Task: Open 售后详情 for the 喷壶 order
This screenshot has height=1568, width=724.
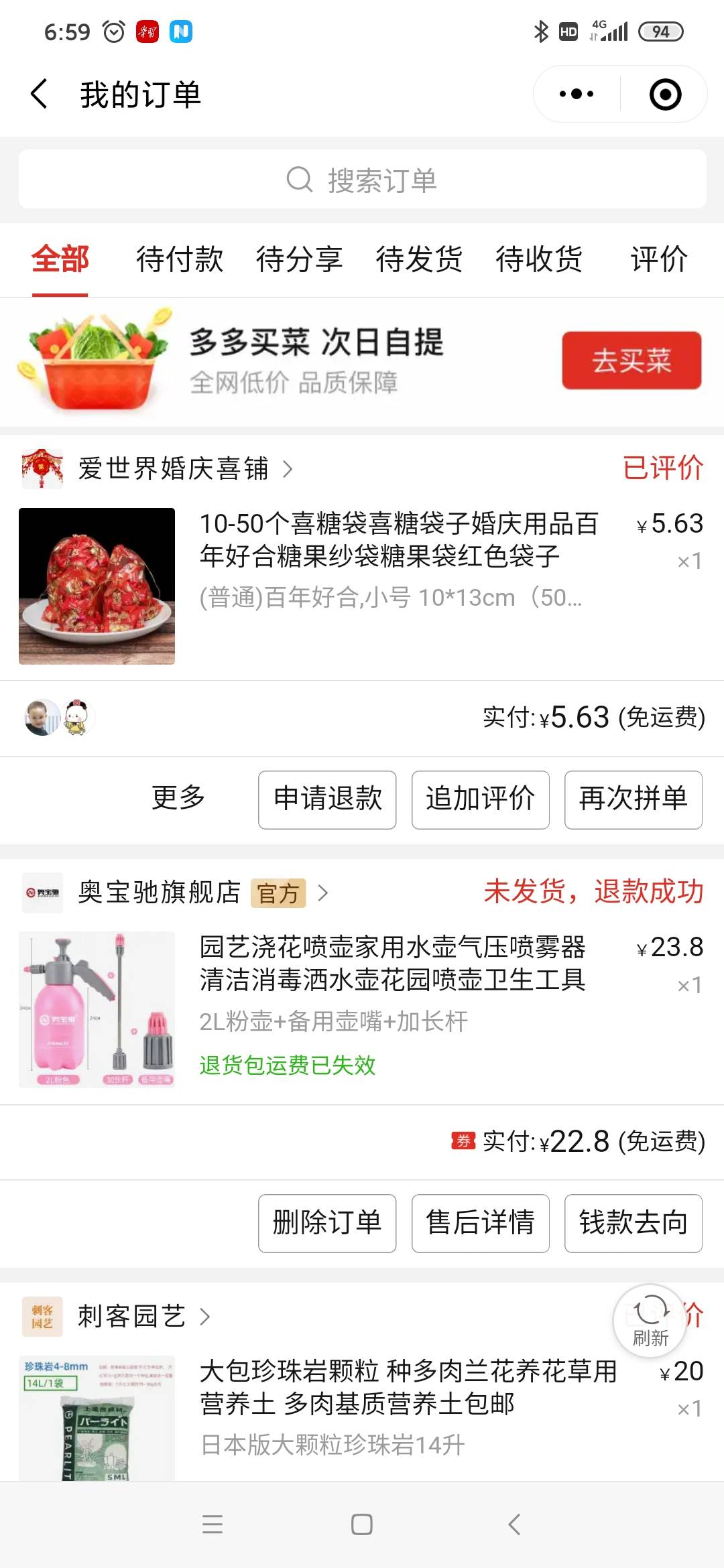Action: pos(481,1223)
